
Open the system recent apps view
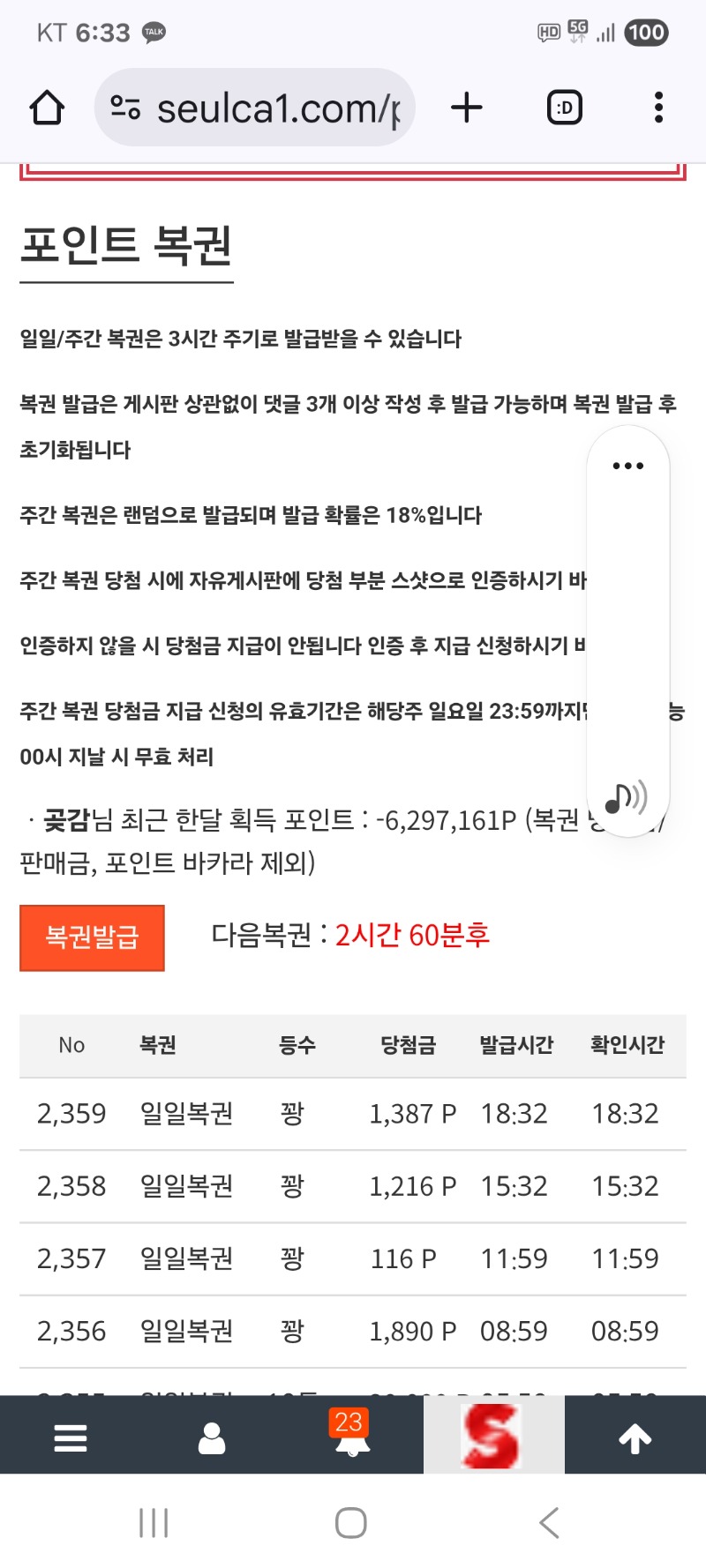[154, 1523]
